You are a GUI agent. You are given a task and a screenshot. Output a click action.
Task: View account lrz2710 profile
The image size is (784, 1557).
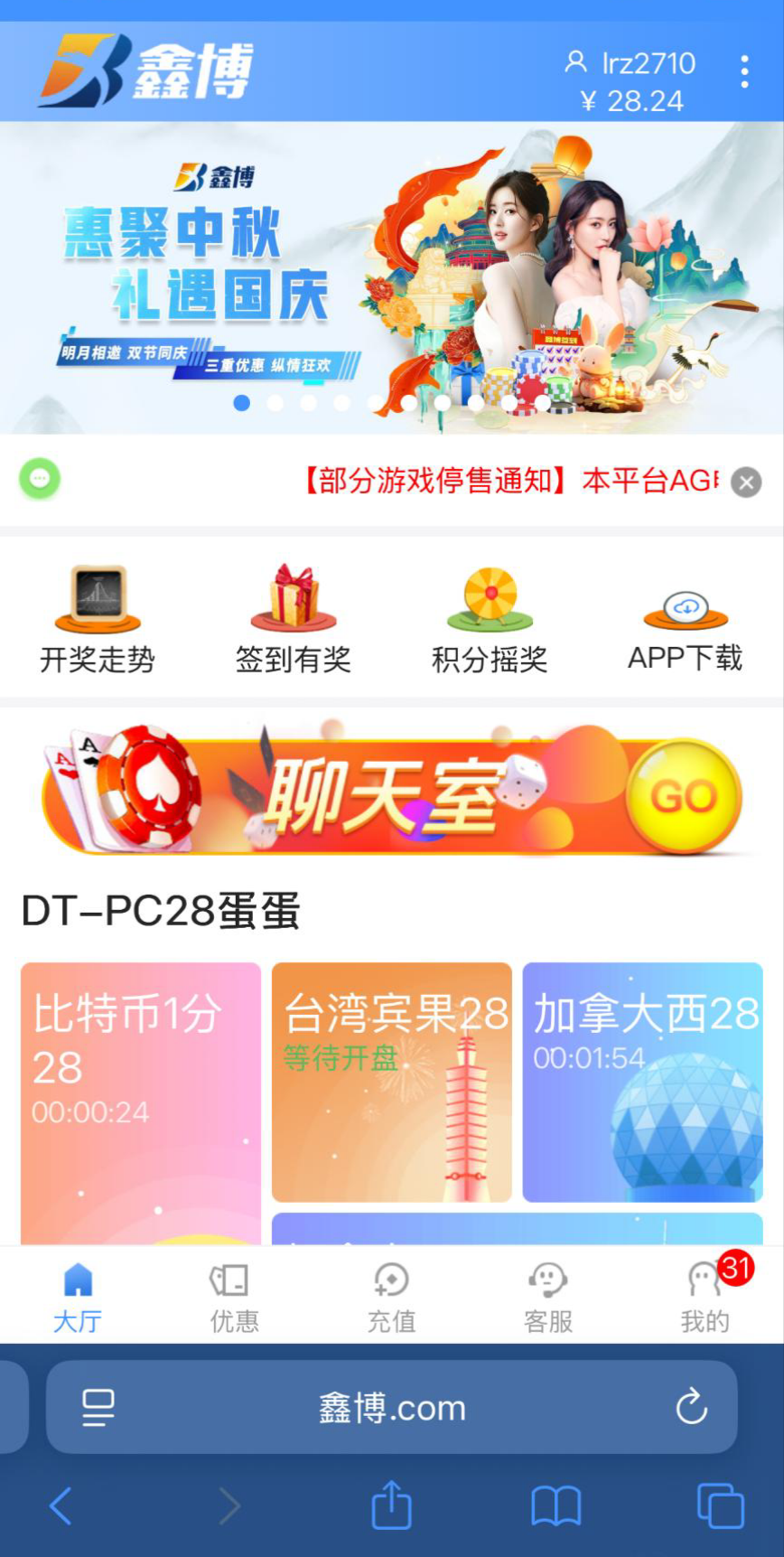631,63
